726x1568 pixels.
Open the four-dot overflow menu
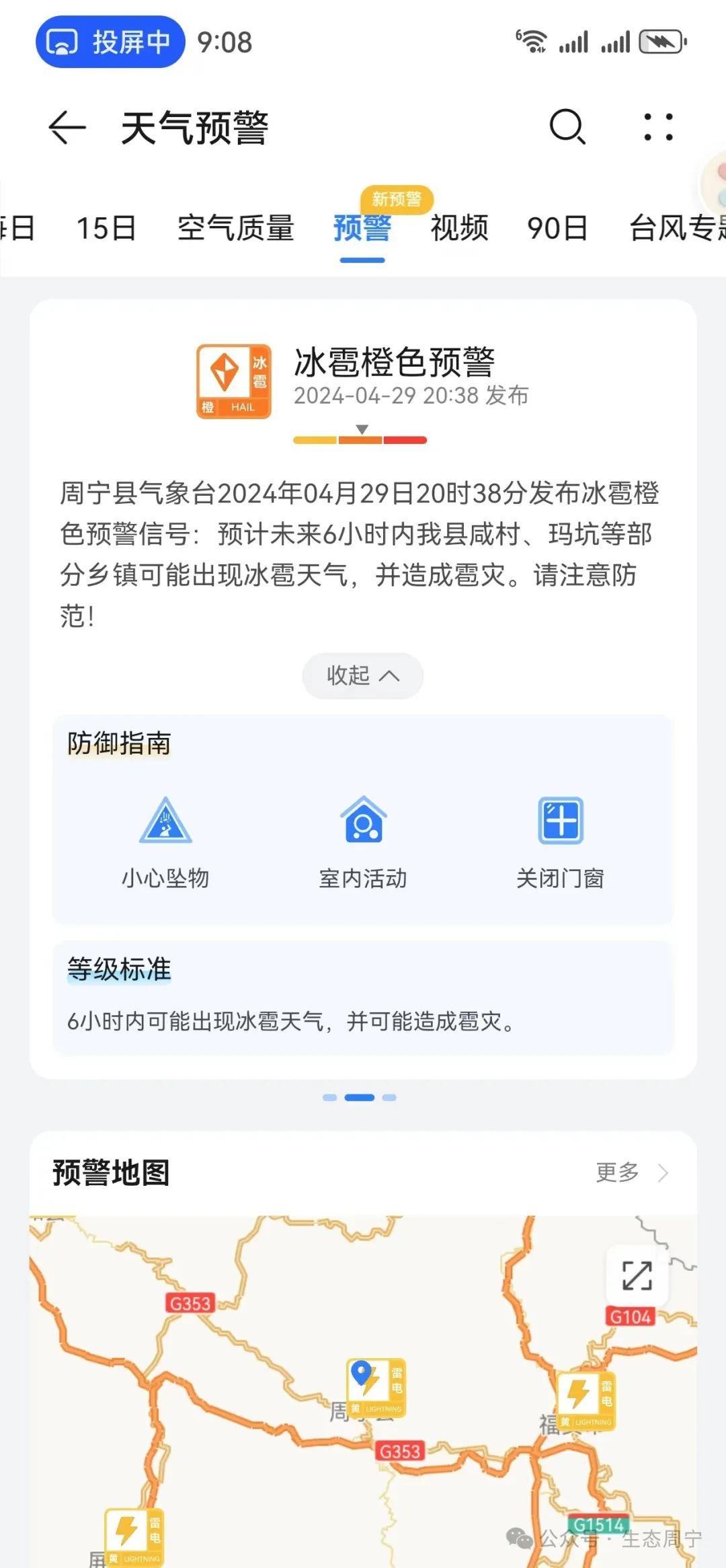[x=658, y=126]
